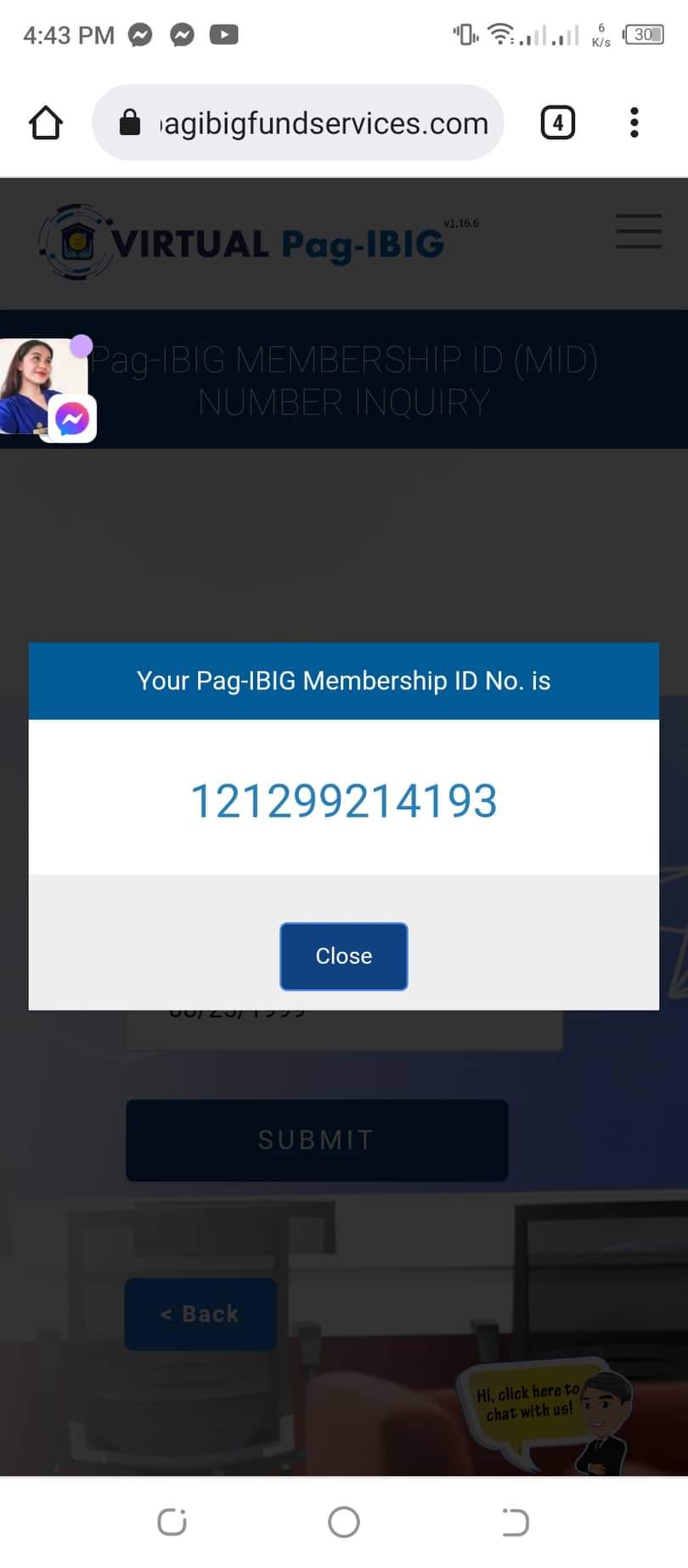
Task: Open the browser home page
Action: coord(46,123)
